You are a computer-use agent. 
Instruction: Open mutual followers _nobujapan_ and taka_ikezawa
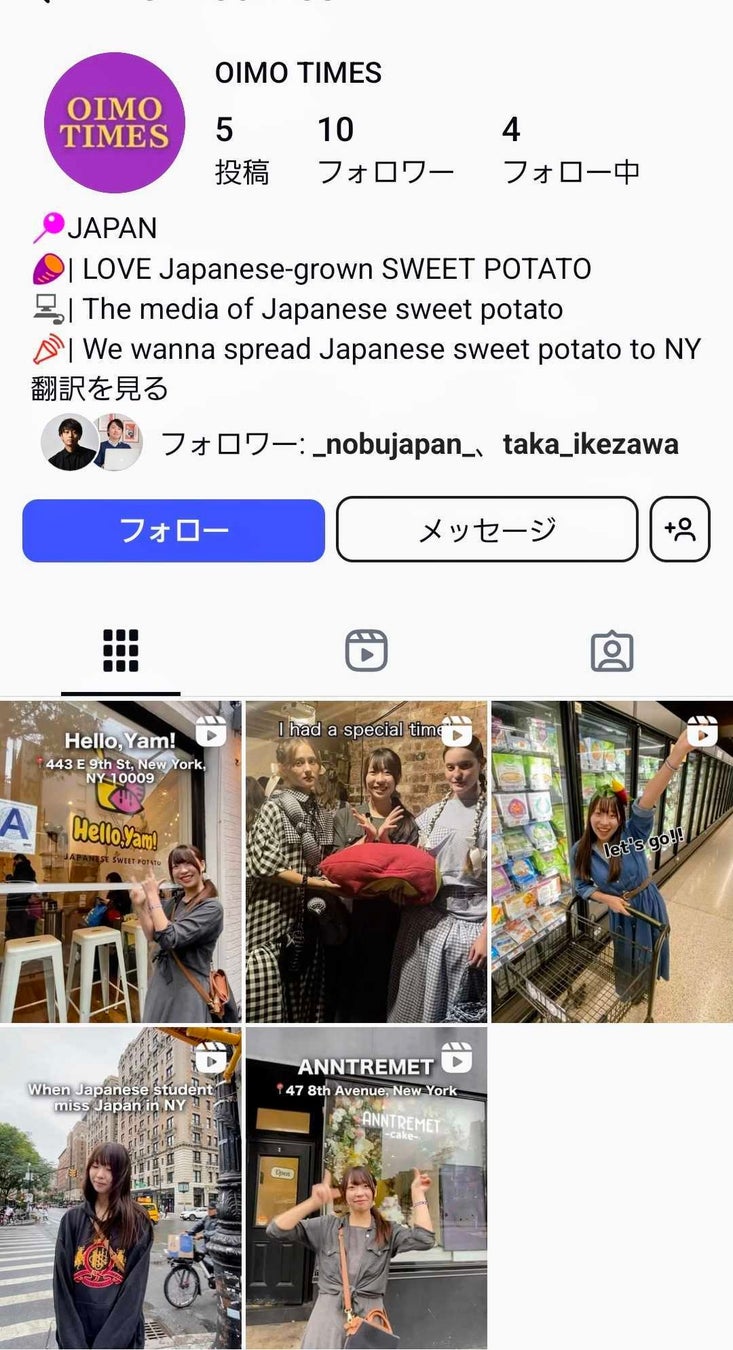(x=420, y=444)
